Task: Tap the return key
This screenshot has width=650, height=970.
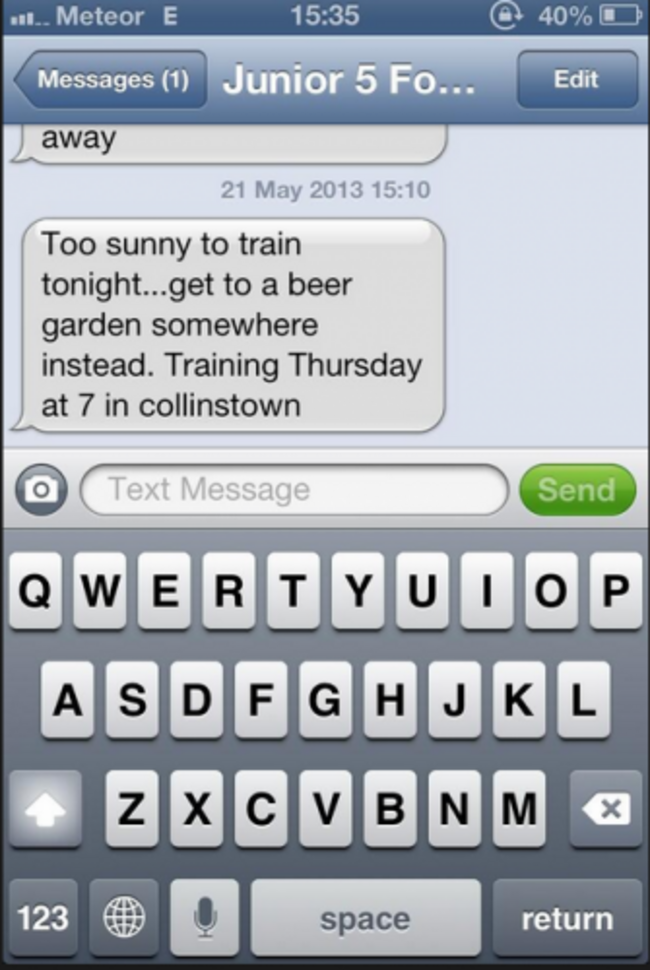Action: click(567, 918)
